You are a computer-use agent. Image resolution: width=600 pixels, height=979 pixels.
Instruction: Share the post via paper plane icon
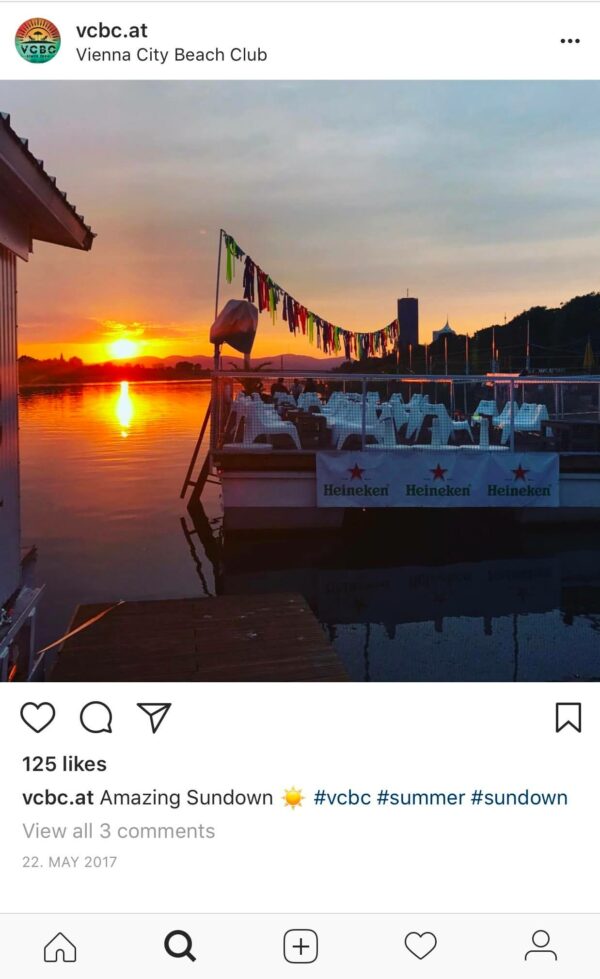coord(154,717)
